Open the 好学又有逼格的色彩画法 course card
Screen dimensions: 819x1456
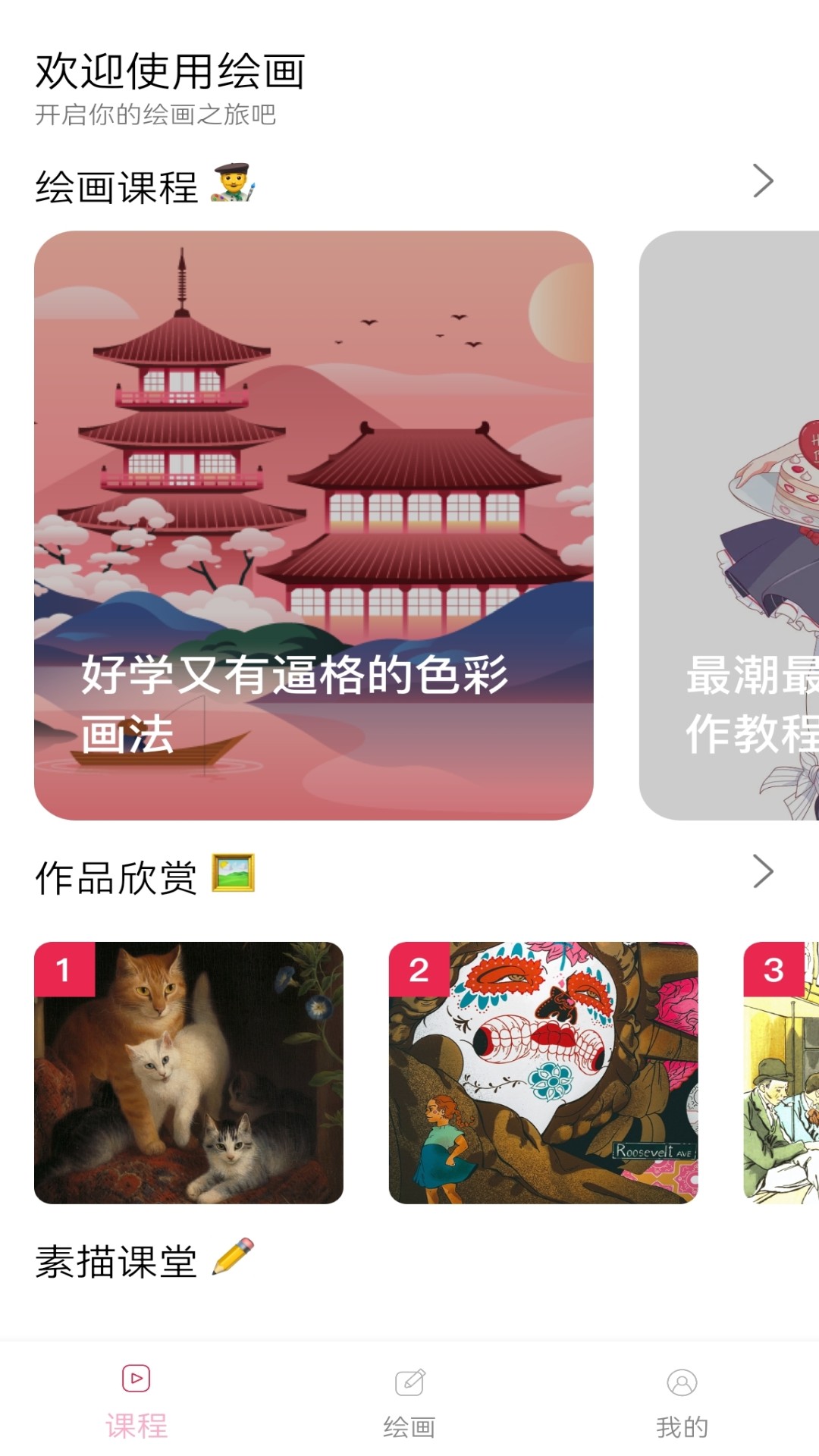(313, 525)
